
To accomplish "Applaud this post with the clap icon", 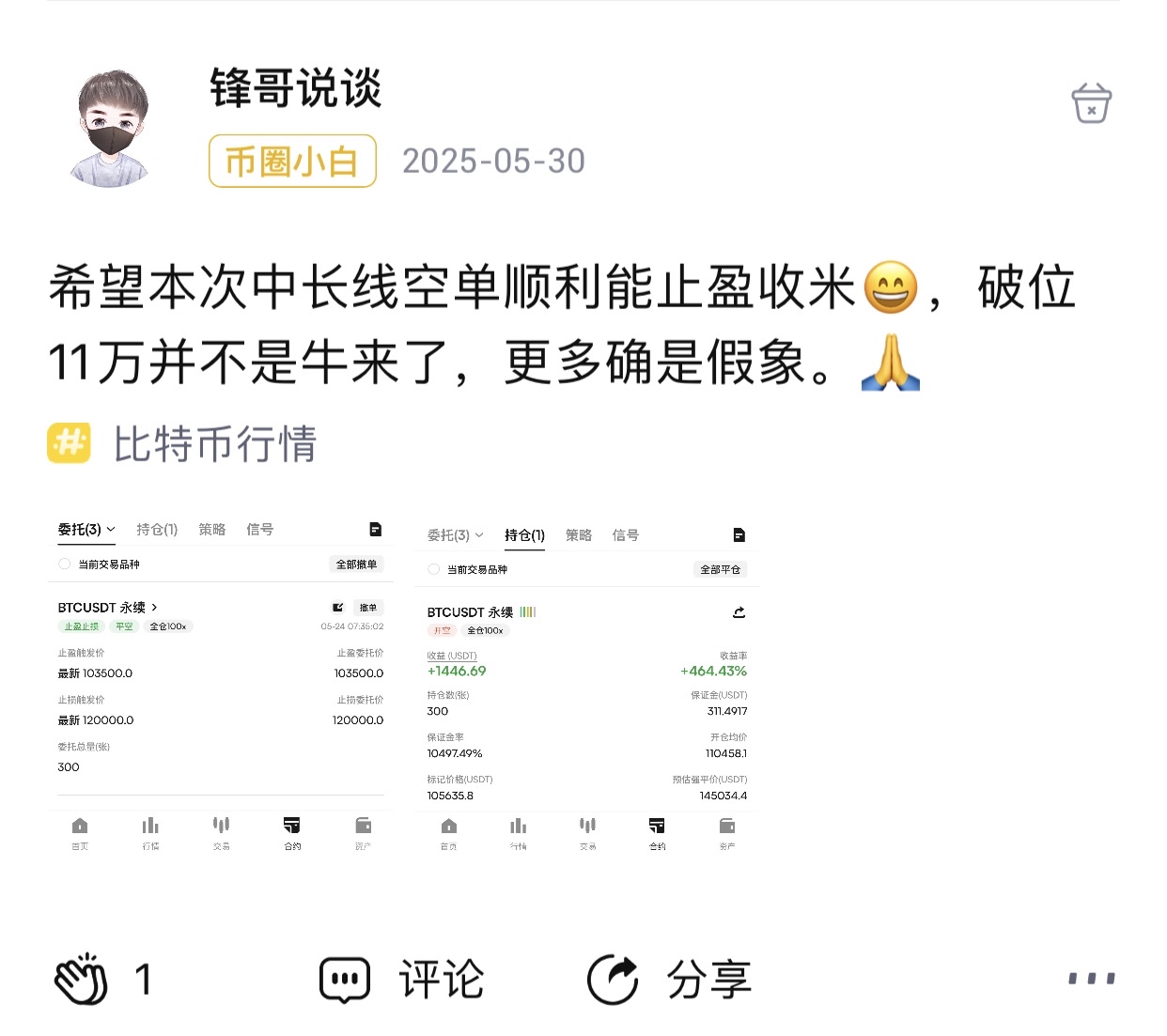I will pos(82,979).
